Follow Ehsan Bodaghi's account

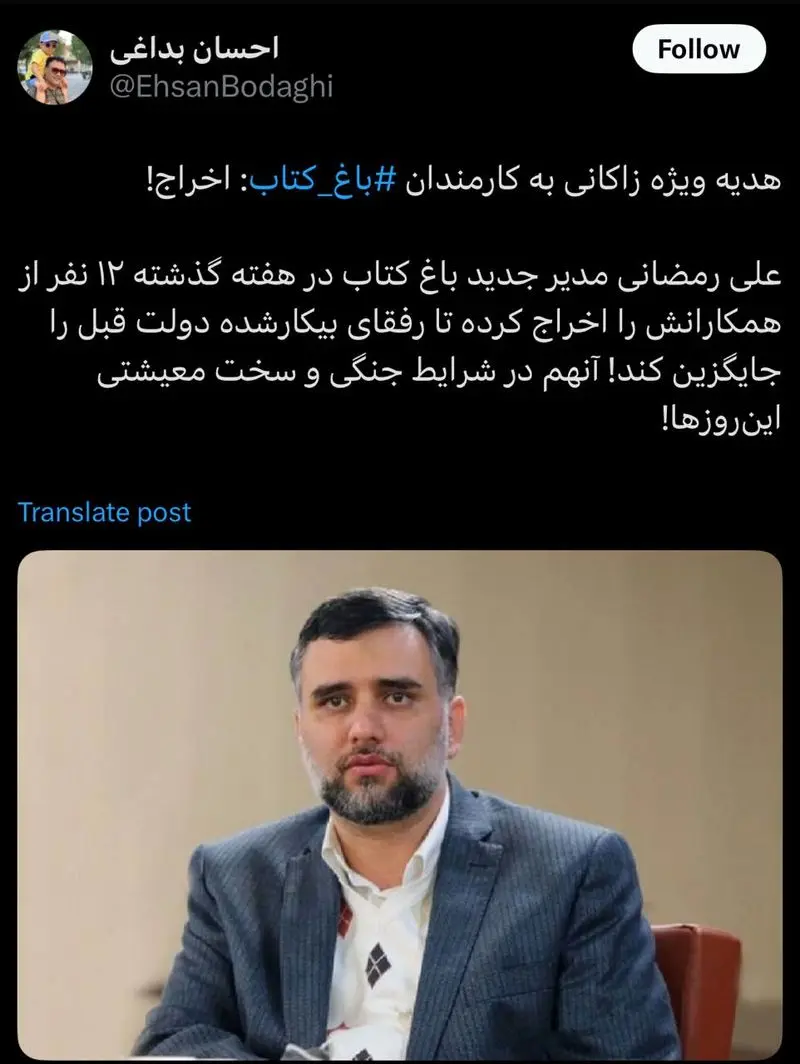pos(699,49)
